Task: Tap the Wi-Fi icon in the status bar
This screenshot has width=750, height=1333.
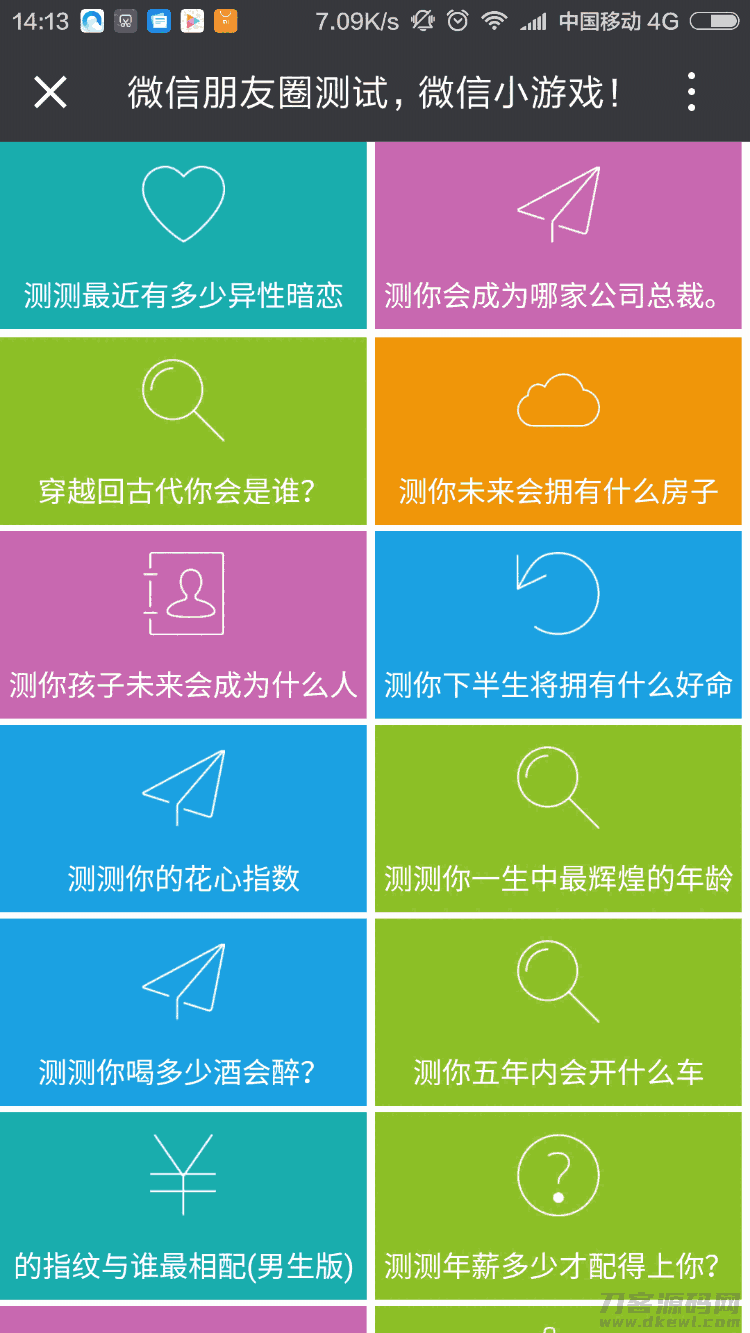Action: 496,18
